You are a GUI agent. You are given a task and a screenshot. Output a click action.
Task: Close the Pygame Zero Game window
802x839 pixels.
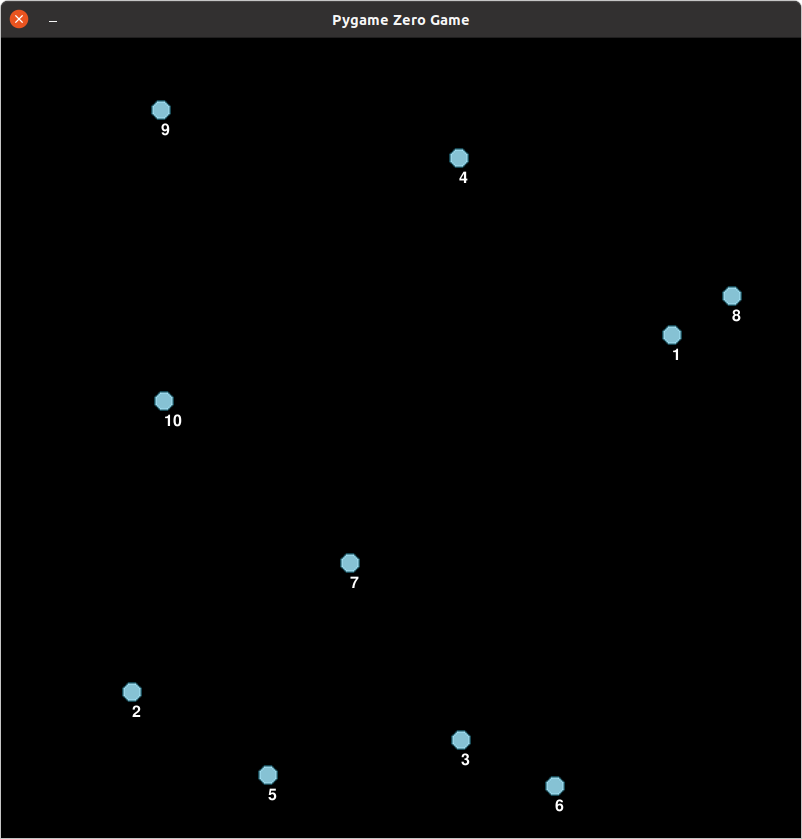coord(19,19)
